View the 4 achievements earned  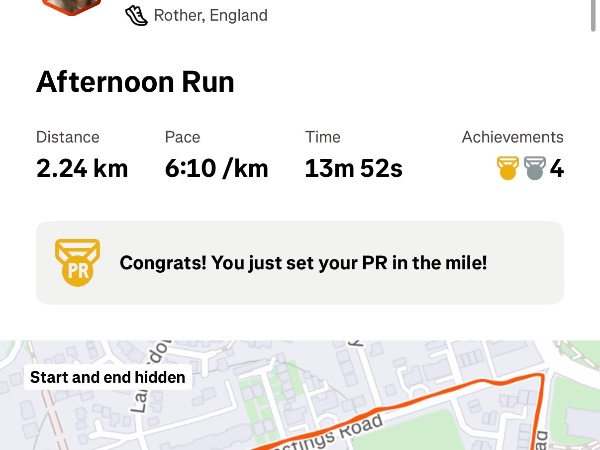click(x=529, y=168)
